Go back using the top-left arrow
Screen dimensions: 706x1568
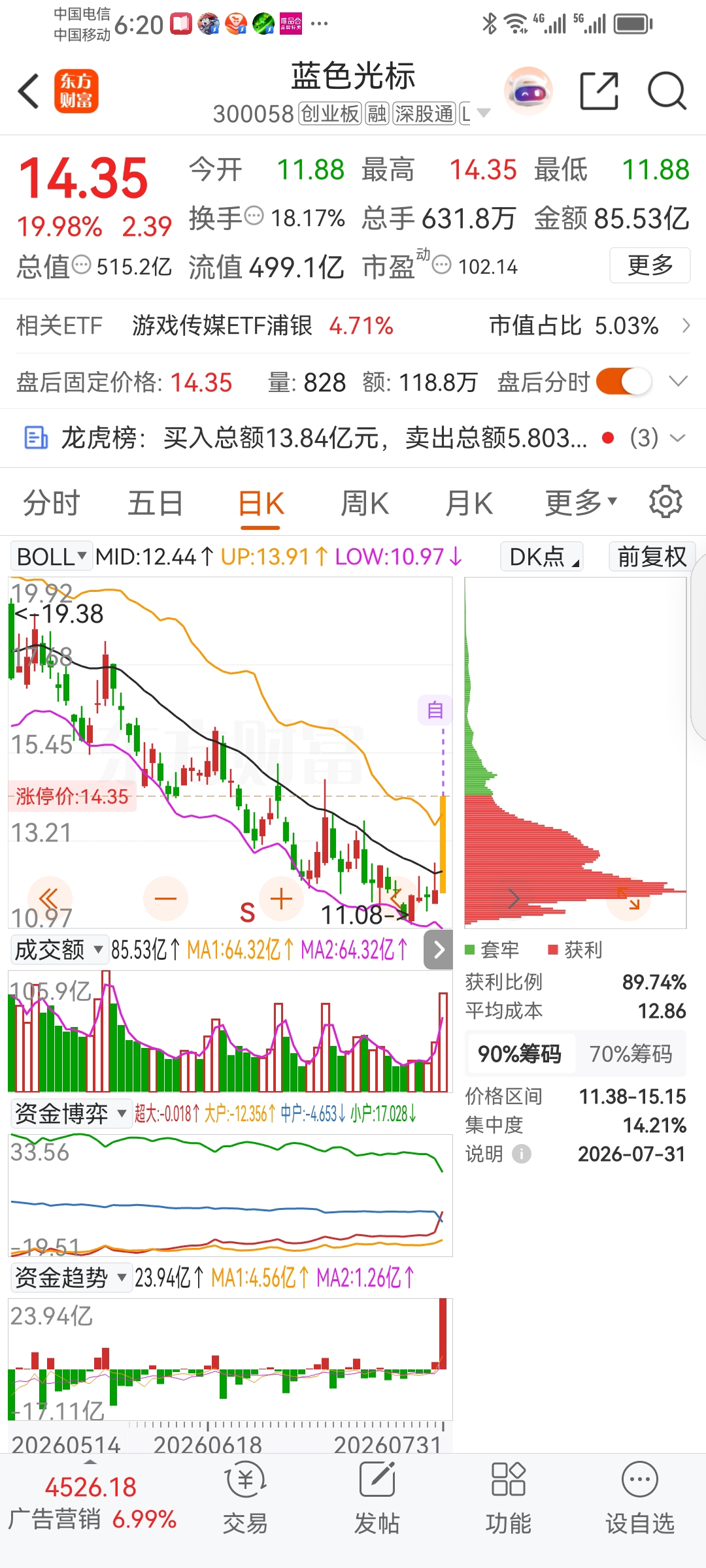[29, 91]
